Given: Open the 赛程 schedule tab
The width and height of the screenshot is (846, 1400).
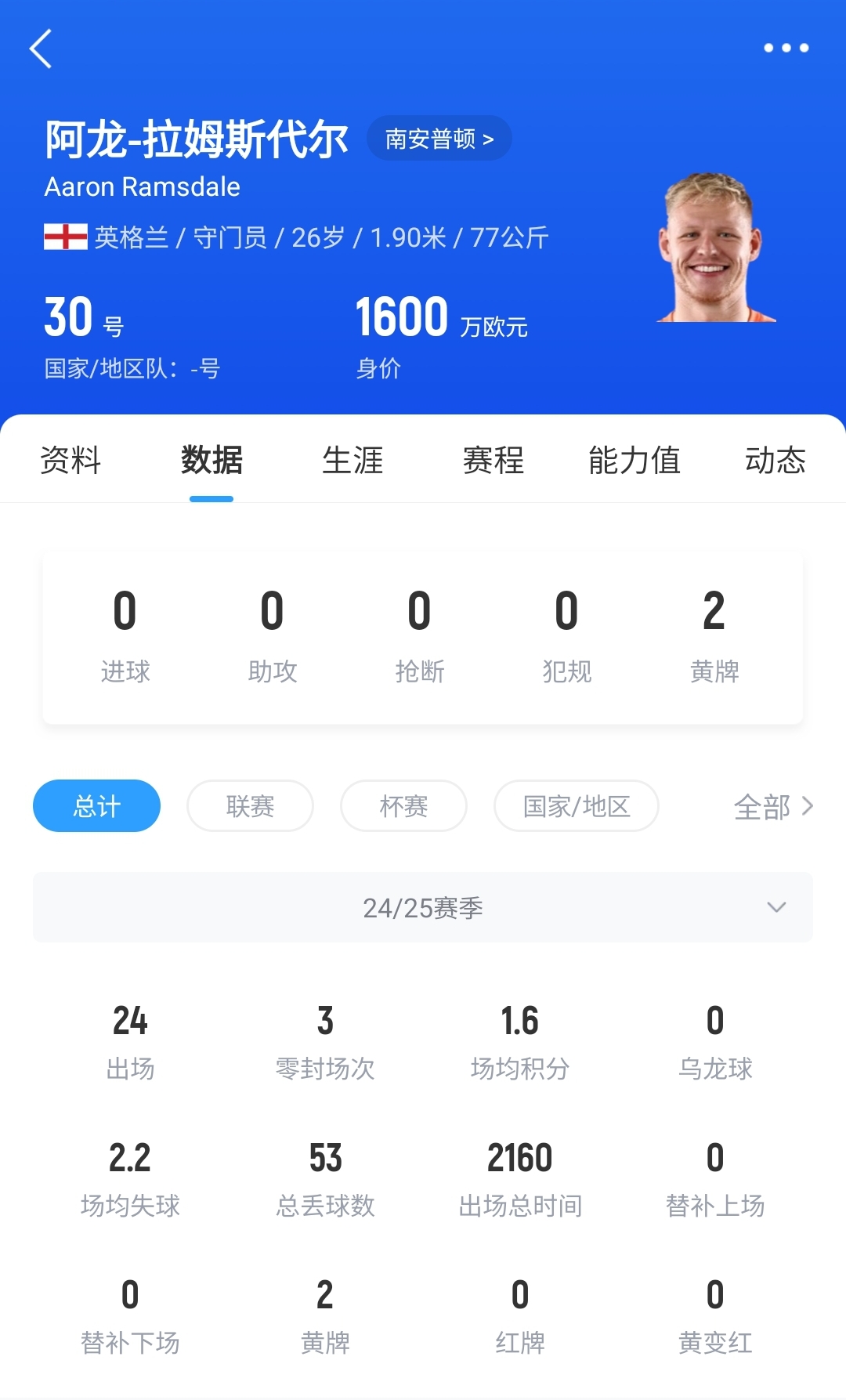Looking at the screenshot, I should coord(493,461).
